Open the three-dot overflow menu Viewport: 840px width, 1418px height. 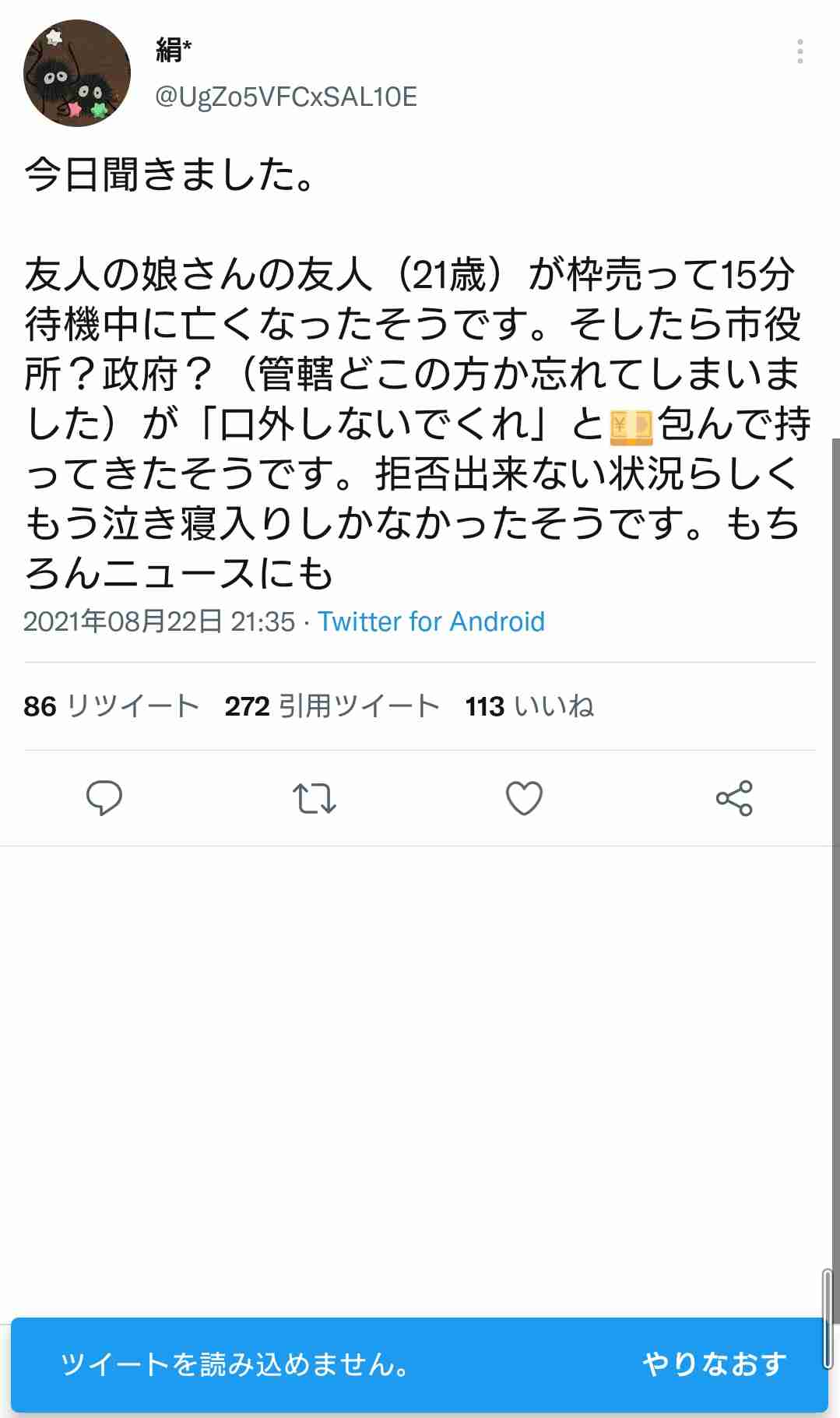tap(800, 51)
